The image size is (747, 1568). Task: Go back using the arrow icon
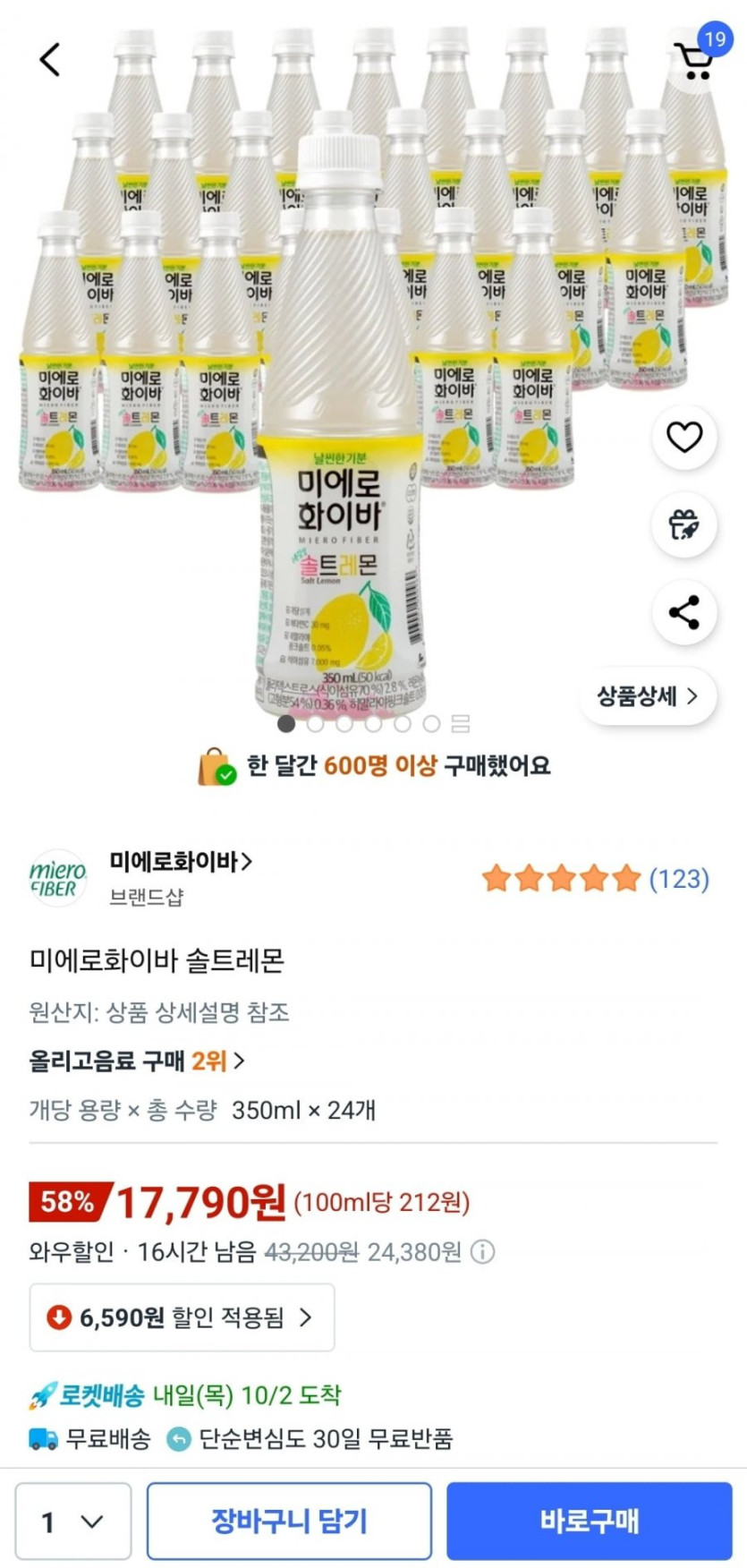50,60
